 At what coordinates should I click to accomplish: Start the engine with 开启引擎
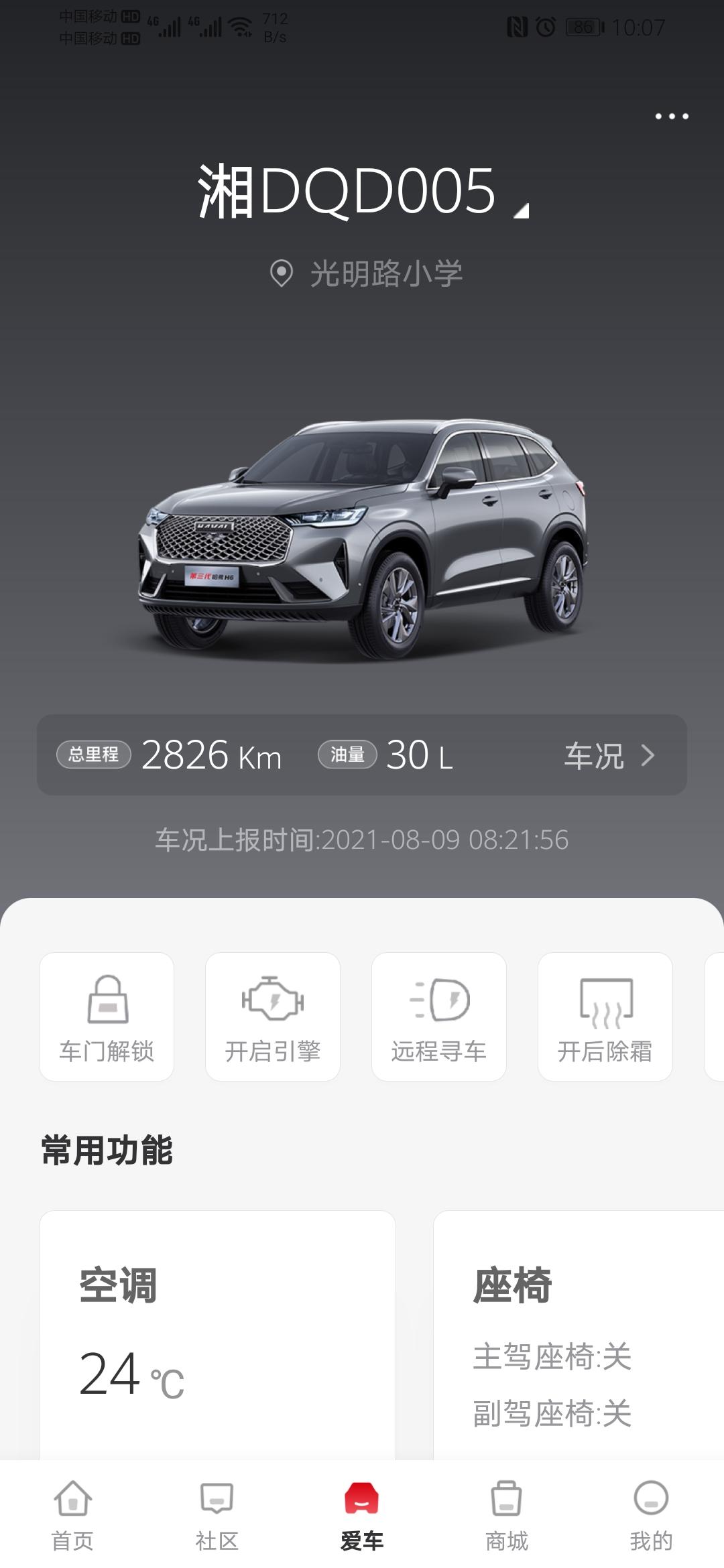273,1017
